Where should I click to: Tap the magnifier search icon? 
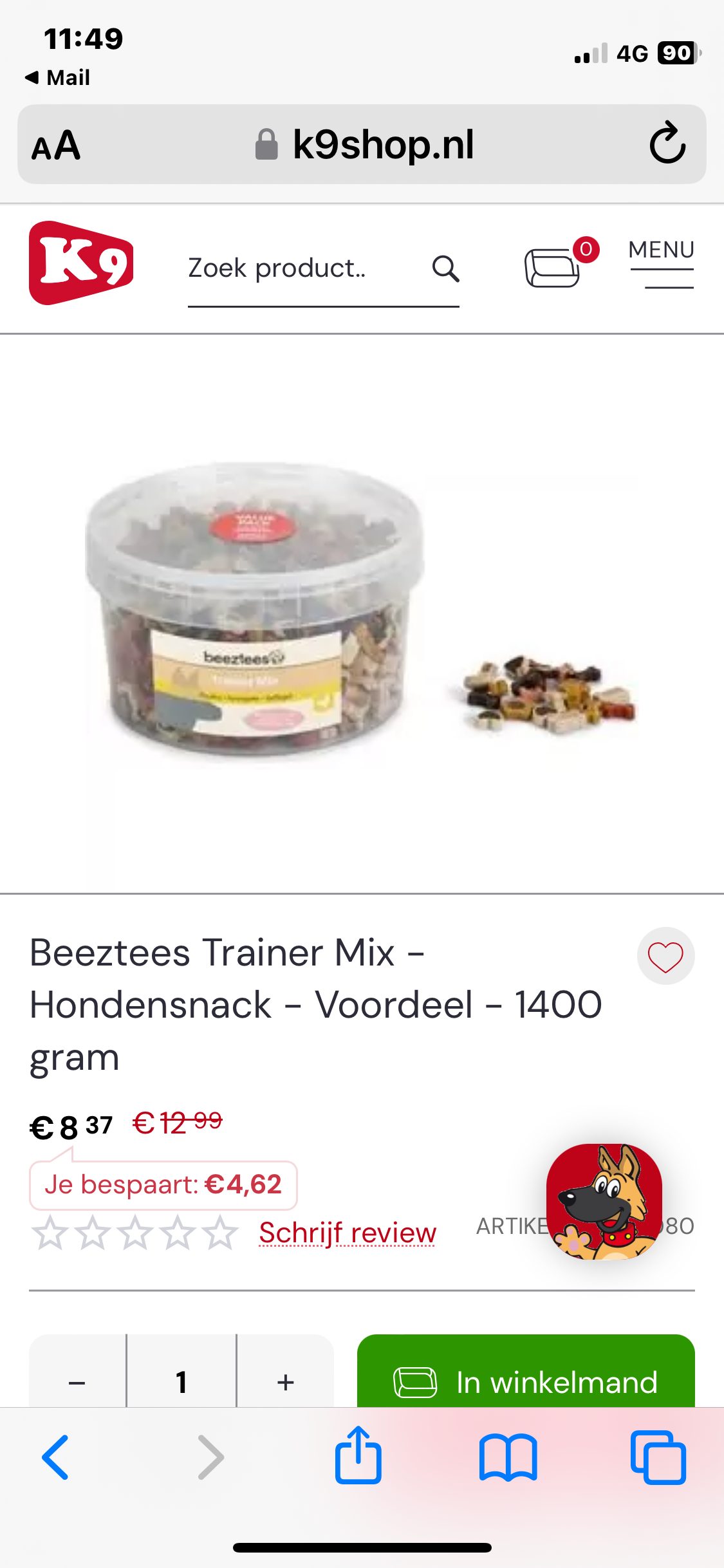[445, 268]
